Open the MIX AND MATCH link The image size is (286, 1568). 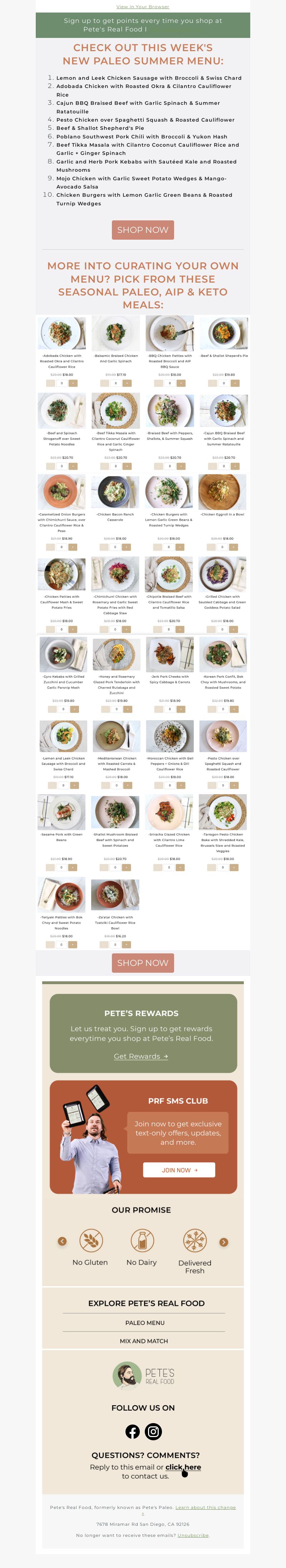(144, 1341)
